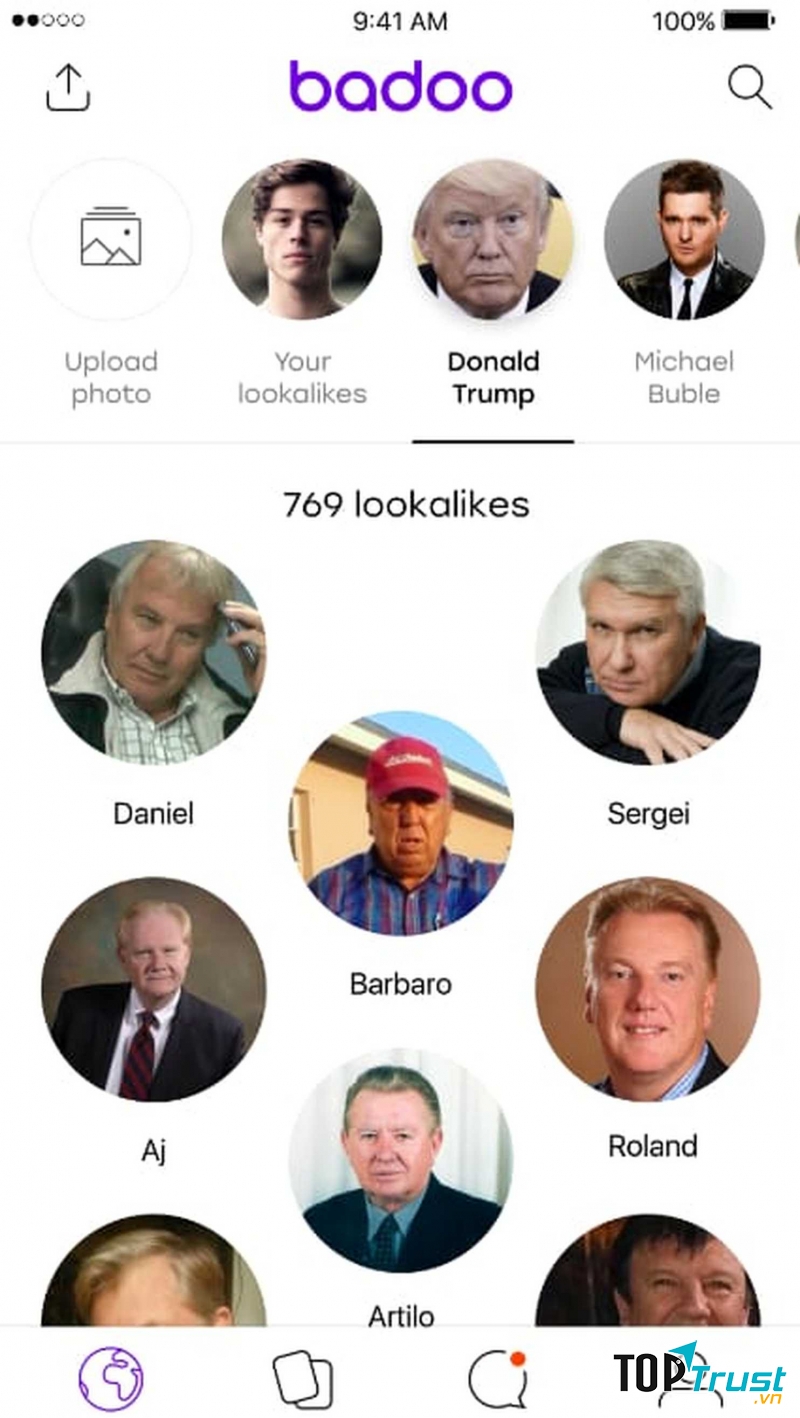This screenshot has height=1418, width=800.
Task: Open Artilo's profile
Action: 401,1160
